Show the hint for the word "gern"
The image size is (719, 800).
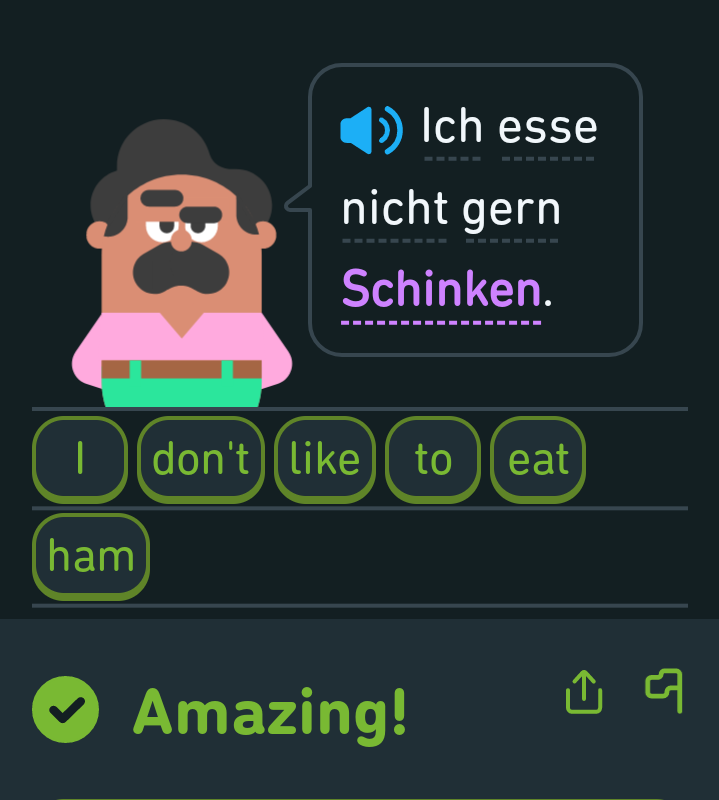point(512,210)
